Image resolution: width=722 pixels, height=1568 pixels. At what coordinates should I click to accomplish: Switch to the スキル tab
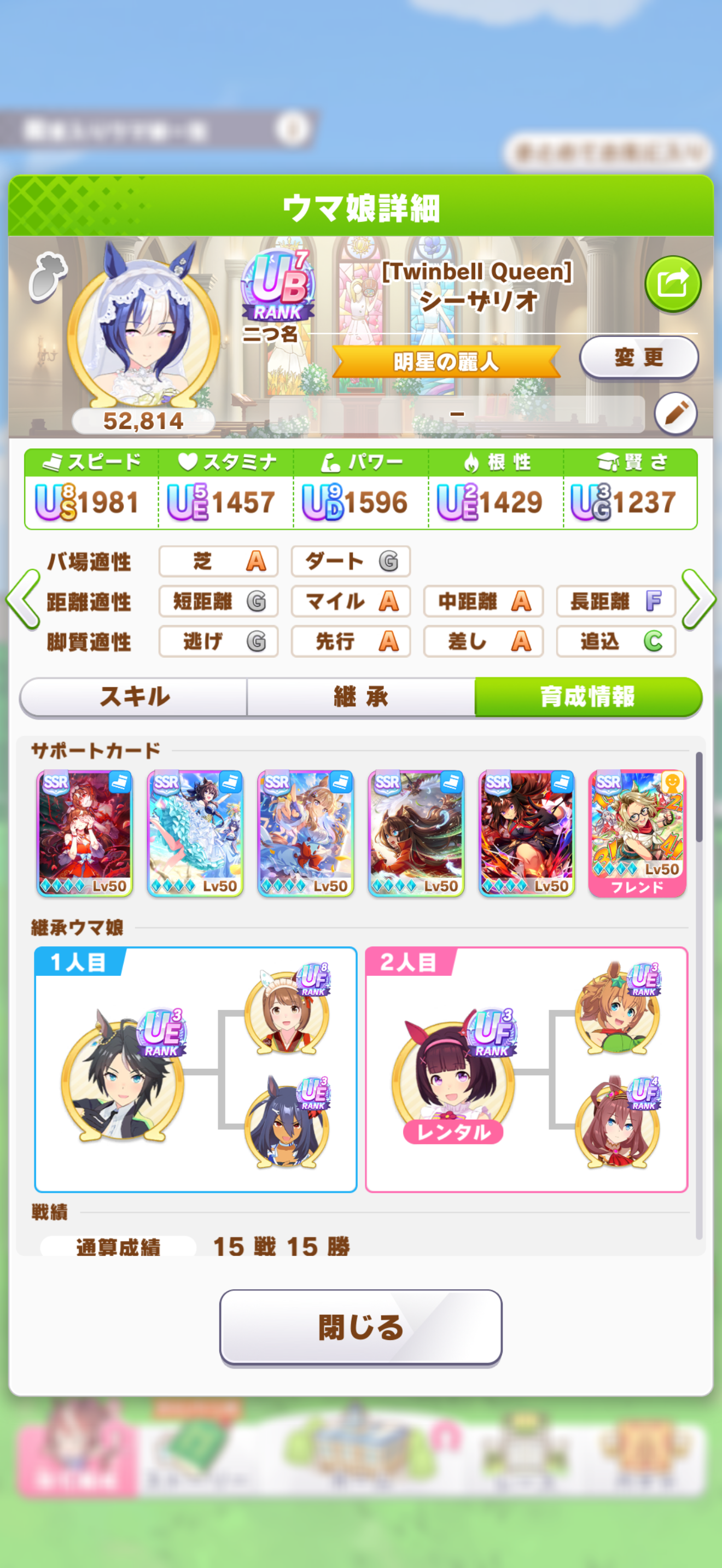coord(134,697)
